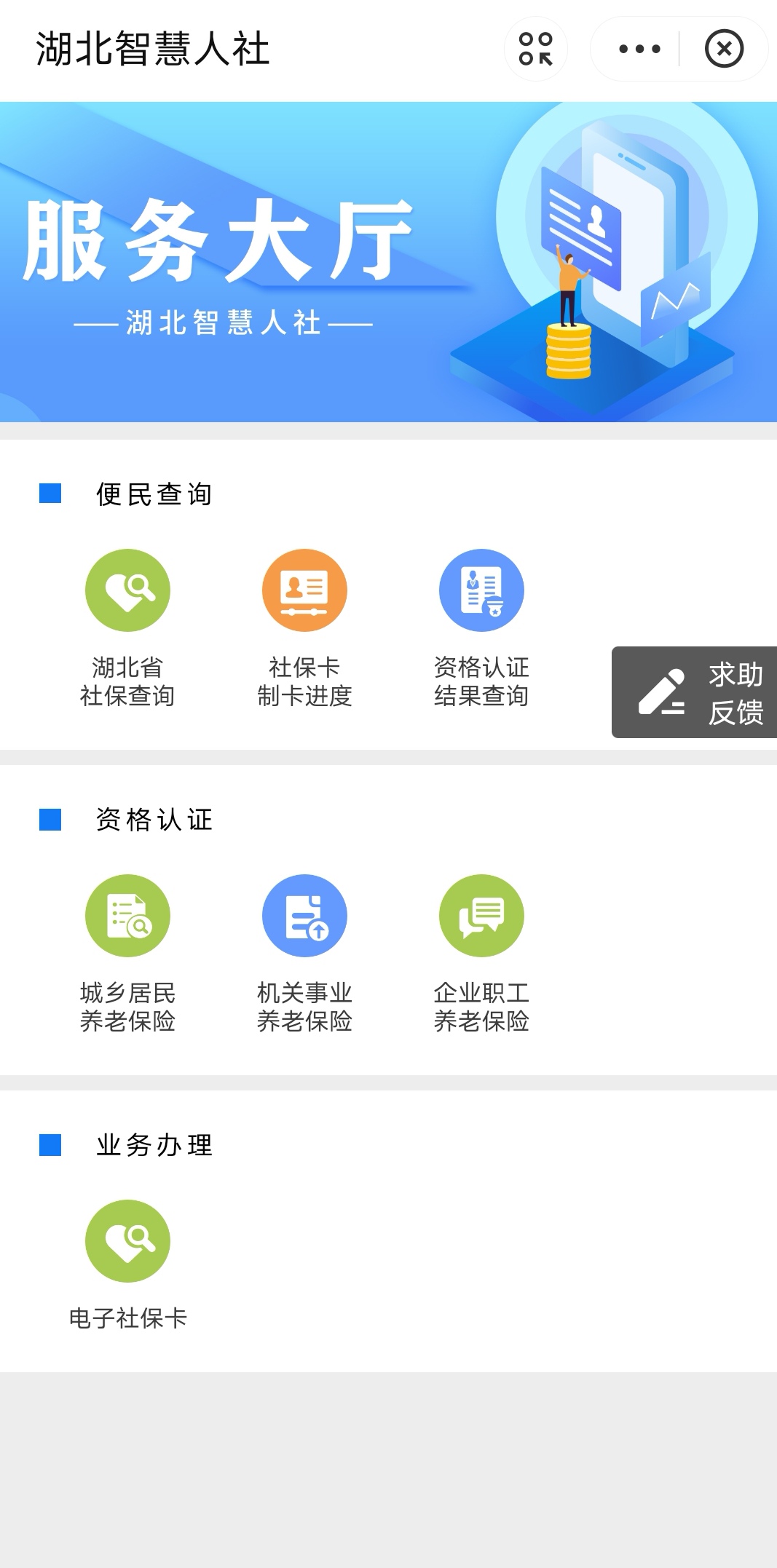
Task: Select 机关事业养老保险 certification
Action: 304,954
